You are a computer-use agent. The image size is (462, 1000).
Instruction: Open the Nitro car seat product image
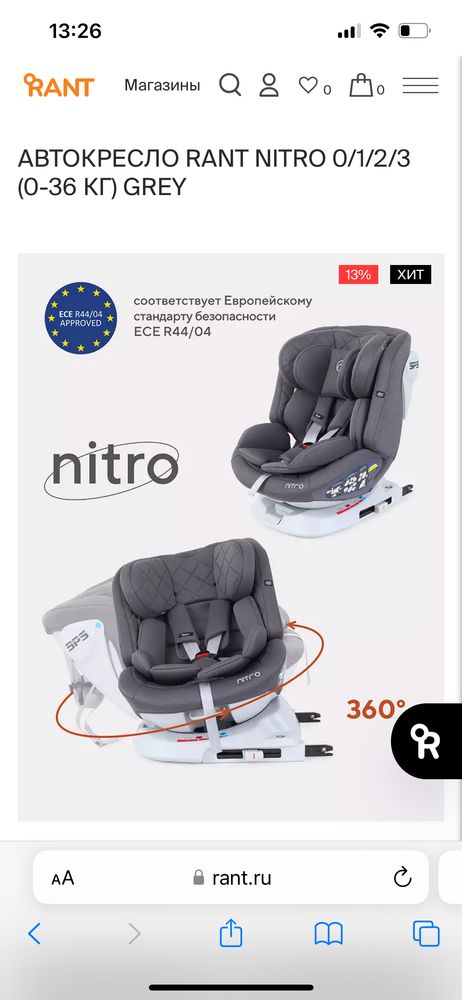tap(231, 537)
